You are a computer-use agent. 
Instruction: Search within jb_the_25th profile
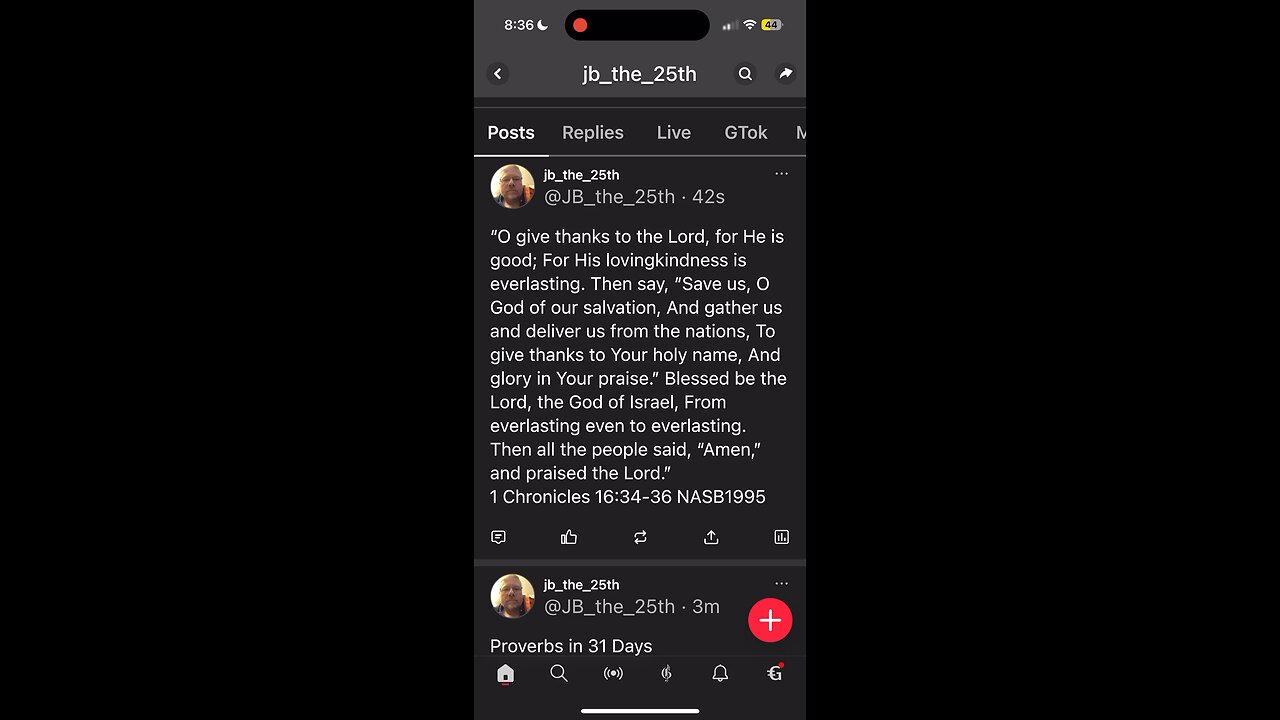[x=745, y=74]
